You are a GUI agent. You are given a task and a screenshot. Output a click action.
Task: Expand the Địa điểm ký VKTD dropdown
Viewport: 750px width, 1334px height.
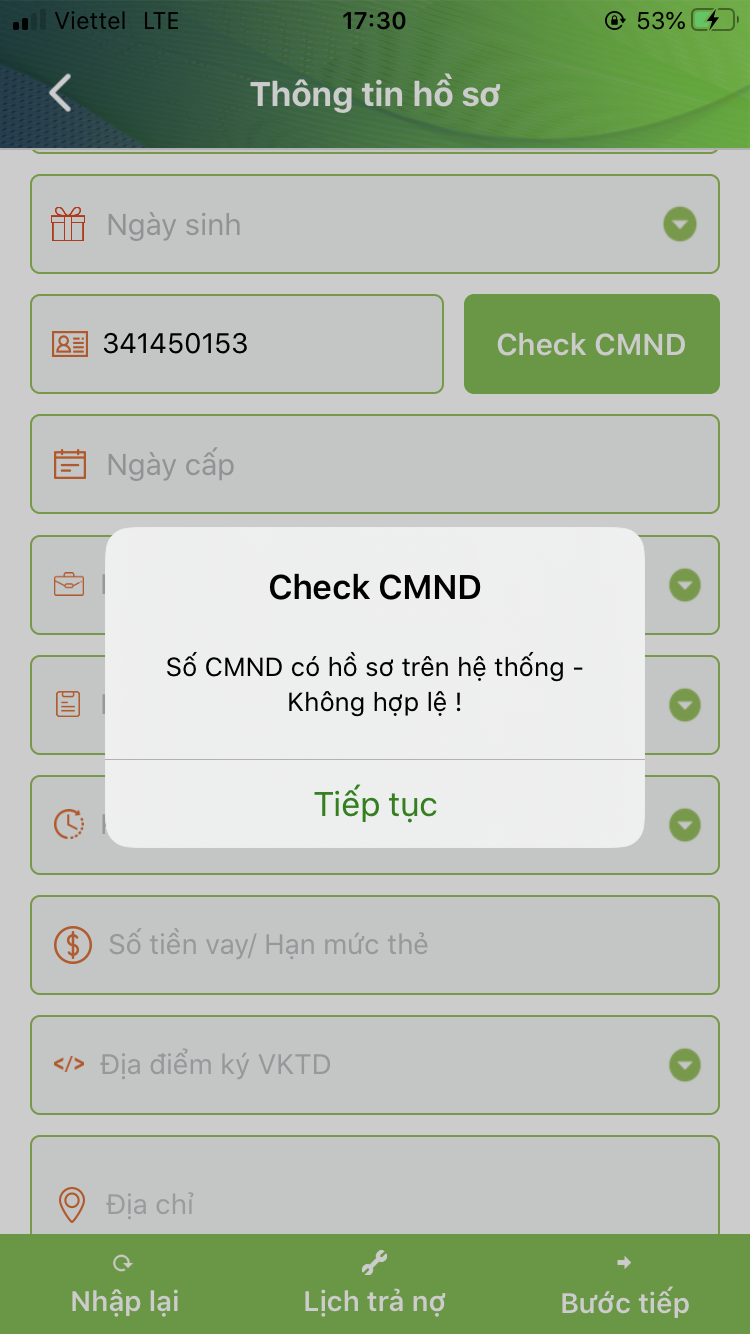pos(375,1064)
